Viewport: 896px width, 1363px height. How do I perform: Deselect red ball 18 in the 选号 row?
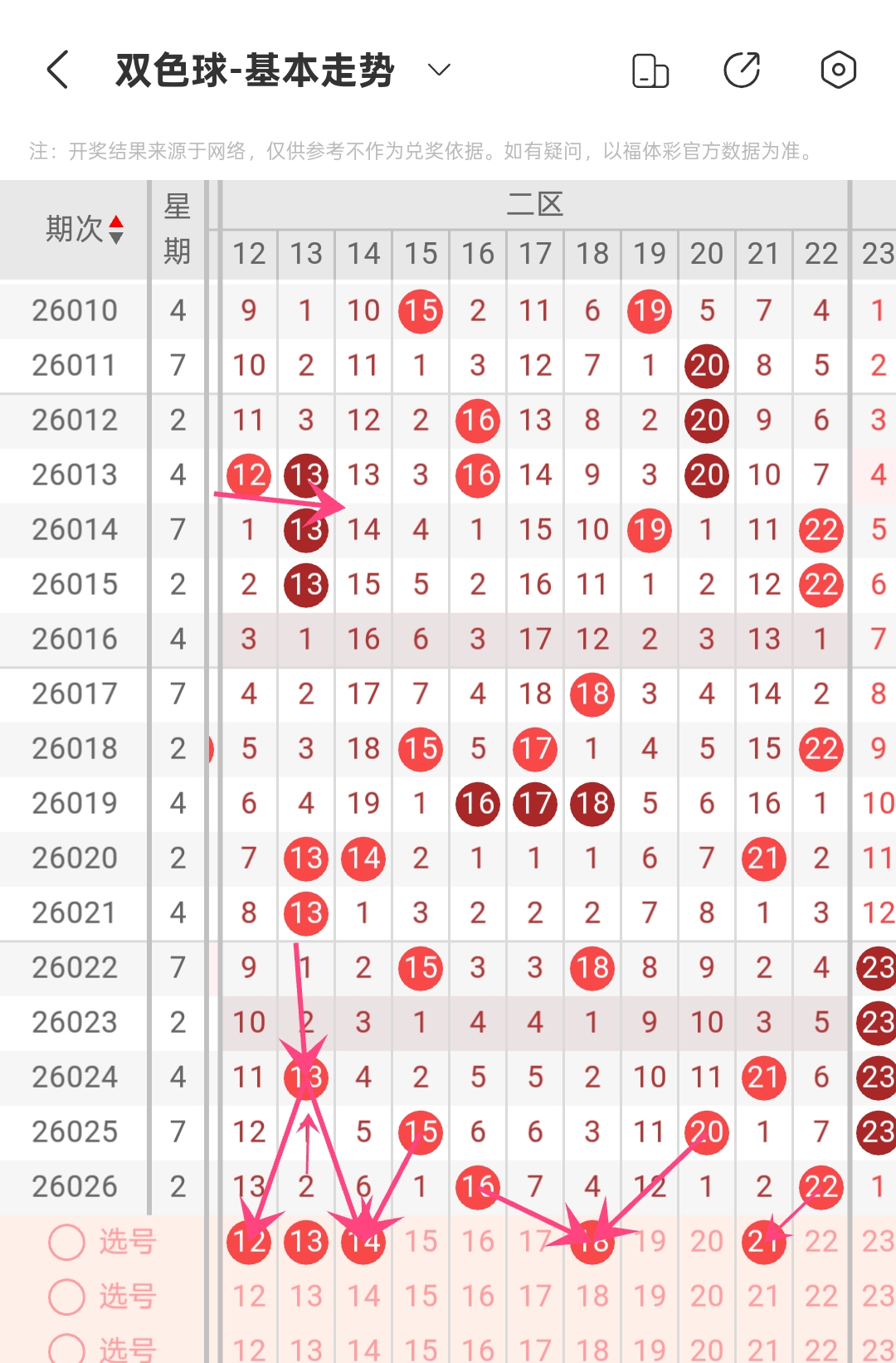coord(592,1242)
